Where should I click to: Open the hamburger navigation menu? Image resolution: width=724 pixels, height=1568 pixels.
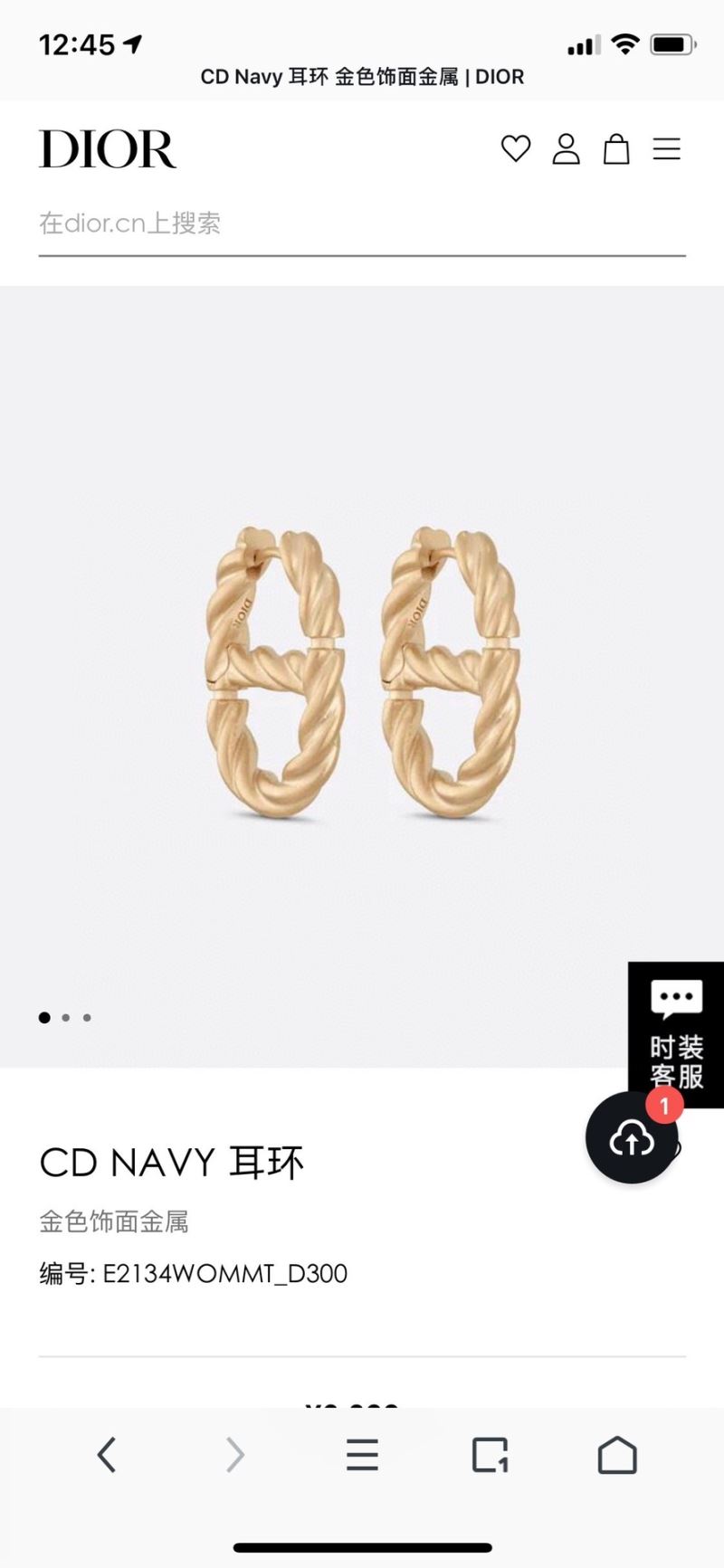(x=668, y=149)
